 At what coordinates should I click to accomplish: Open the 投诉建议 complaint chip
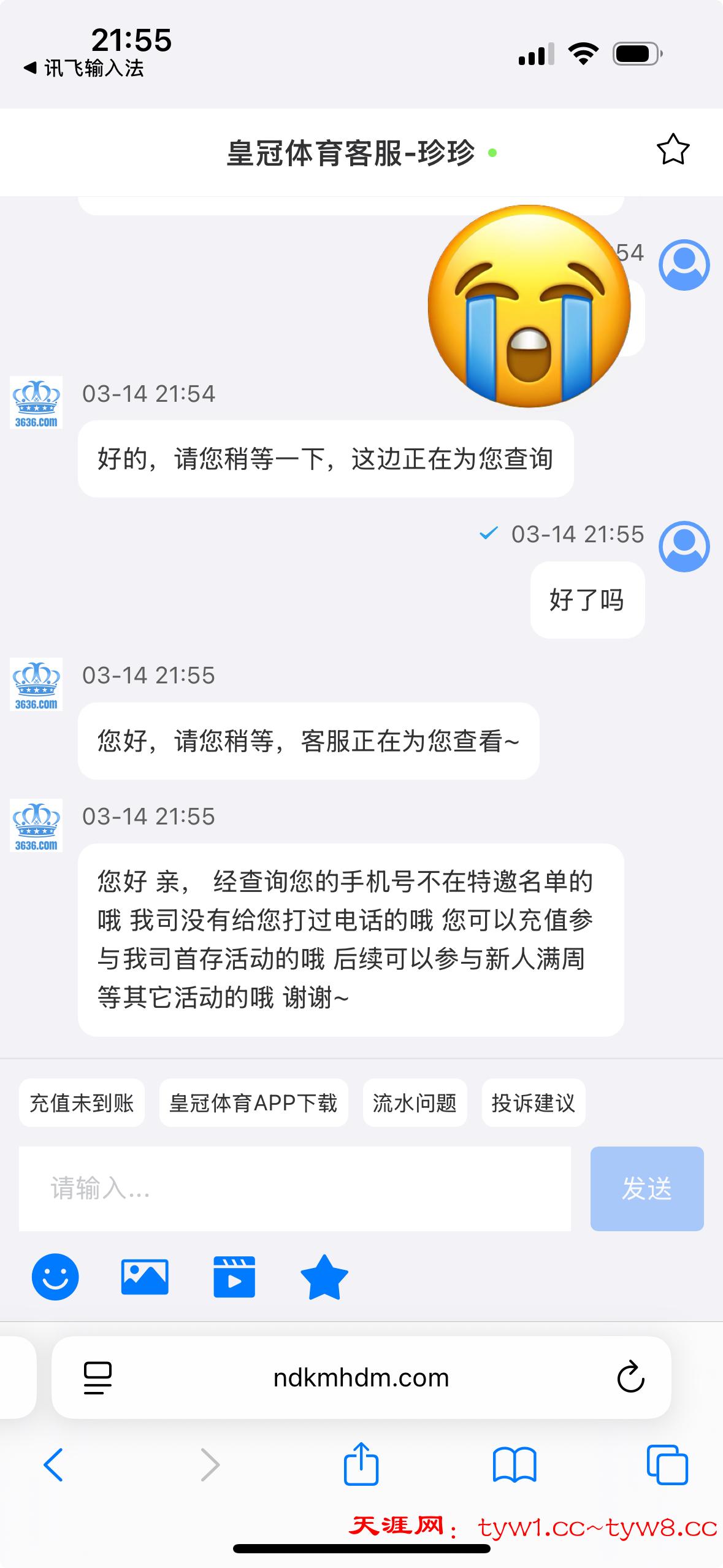[533, 1103]
